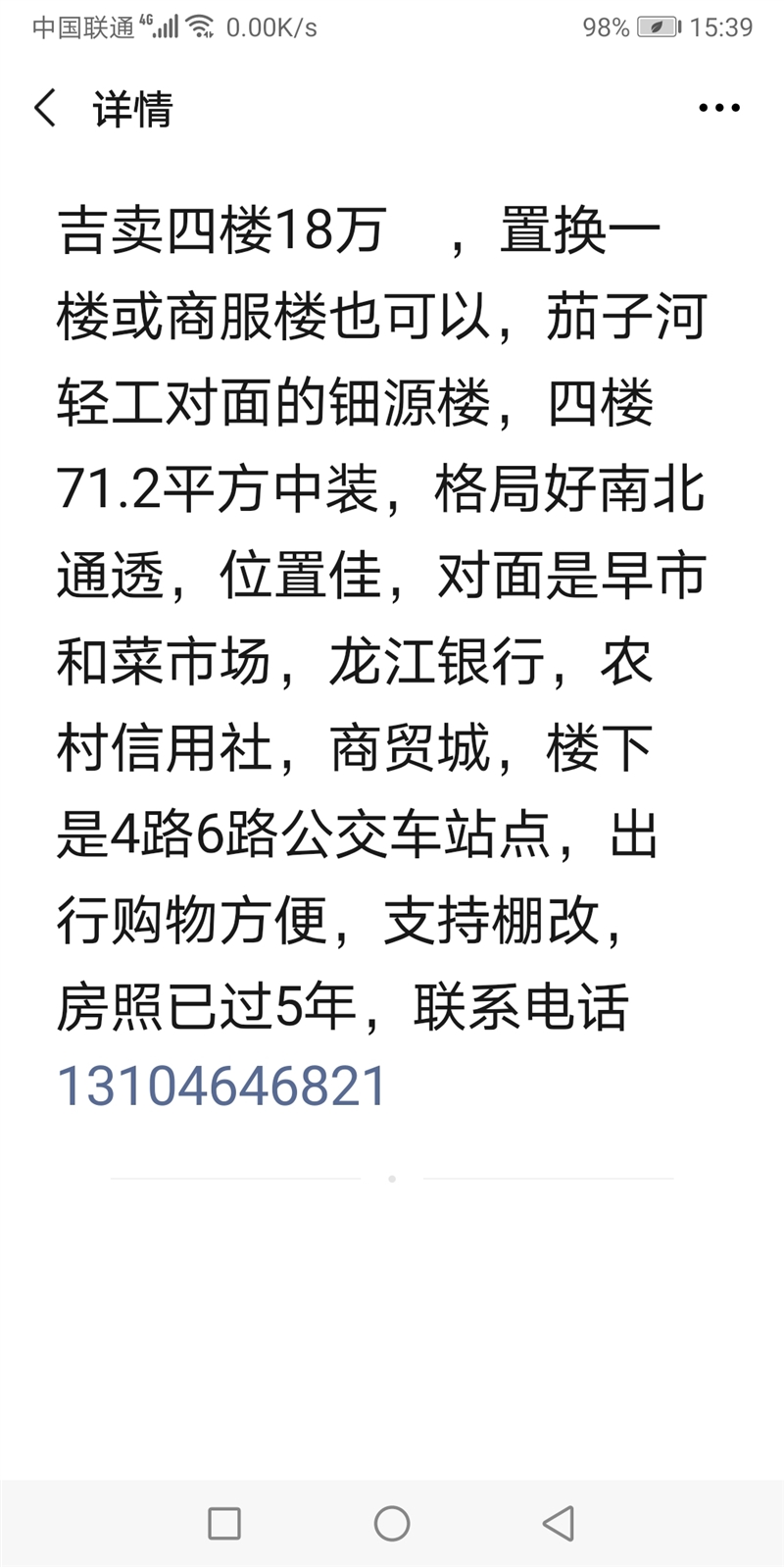Tap the system back triangle

558,1523
